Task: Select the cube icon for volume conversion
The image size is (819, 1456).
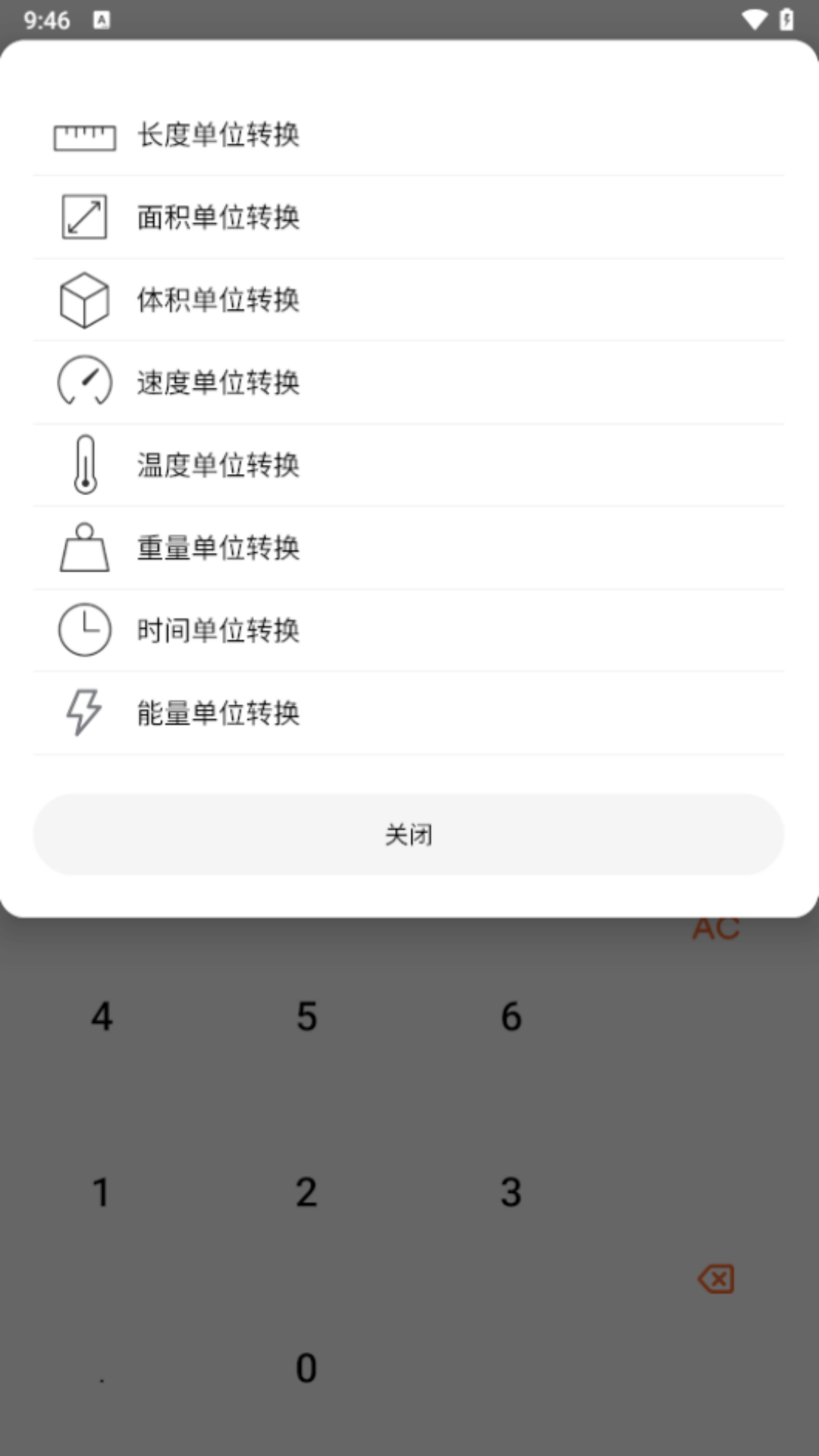Action: coord(84,301)
